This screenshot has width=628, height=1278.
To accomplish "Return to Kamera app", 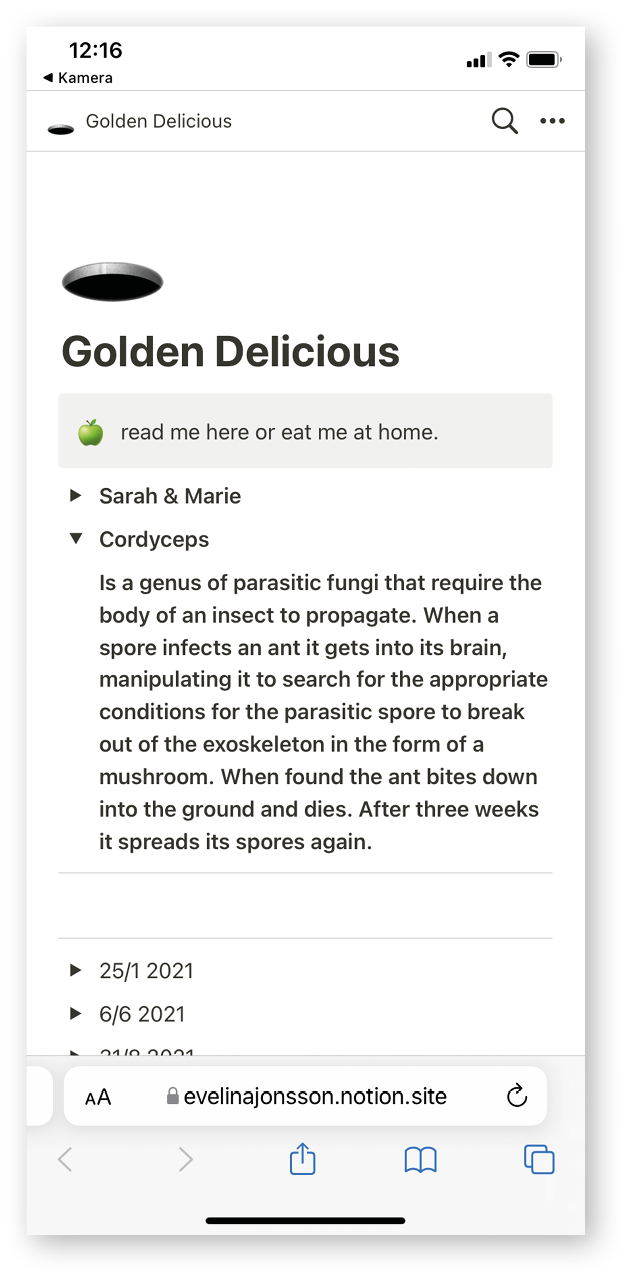I will tap(78, 77).
